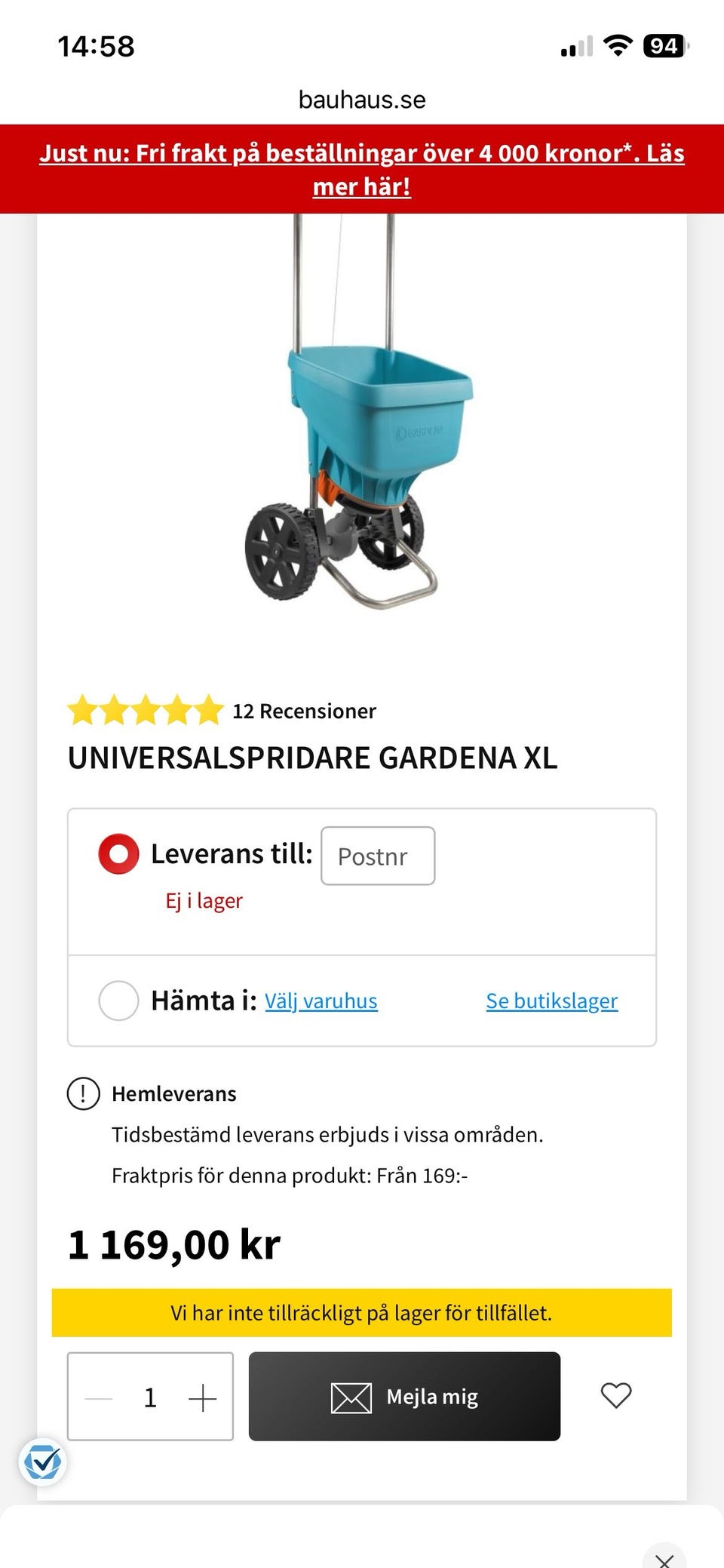Open the chat widget in bottom corner
This screenshot has height=1568, width=724.
[43, 1462]
